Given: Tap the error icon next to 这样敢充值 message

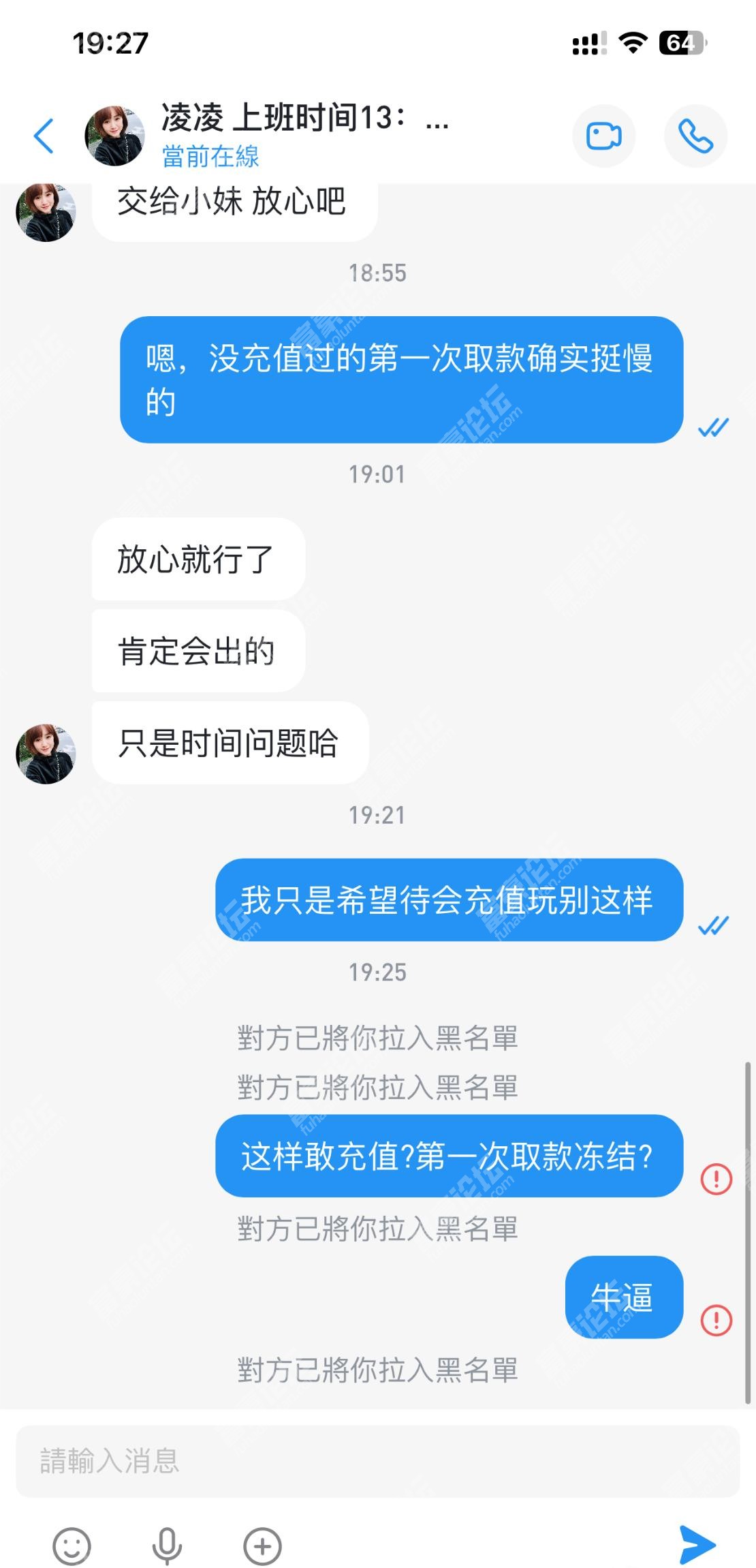Looking at the screenshot, I should 716,1178.
